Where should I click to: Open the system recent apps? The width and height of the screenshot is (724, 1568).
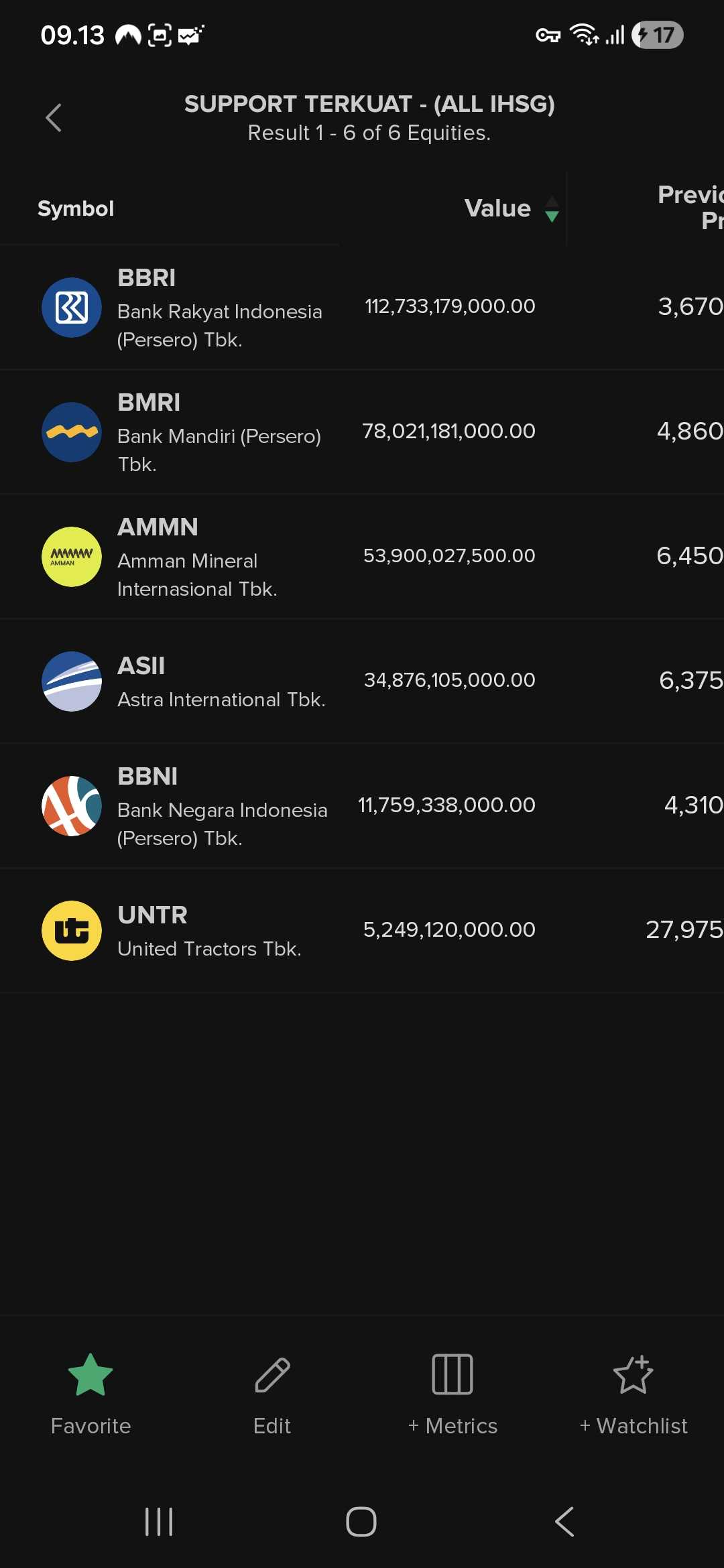coord(159,1521)
